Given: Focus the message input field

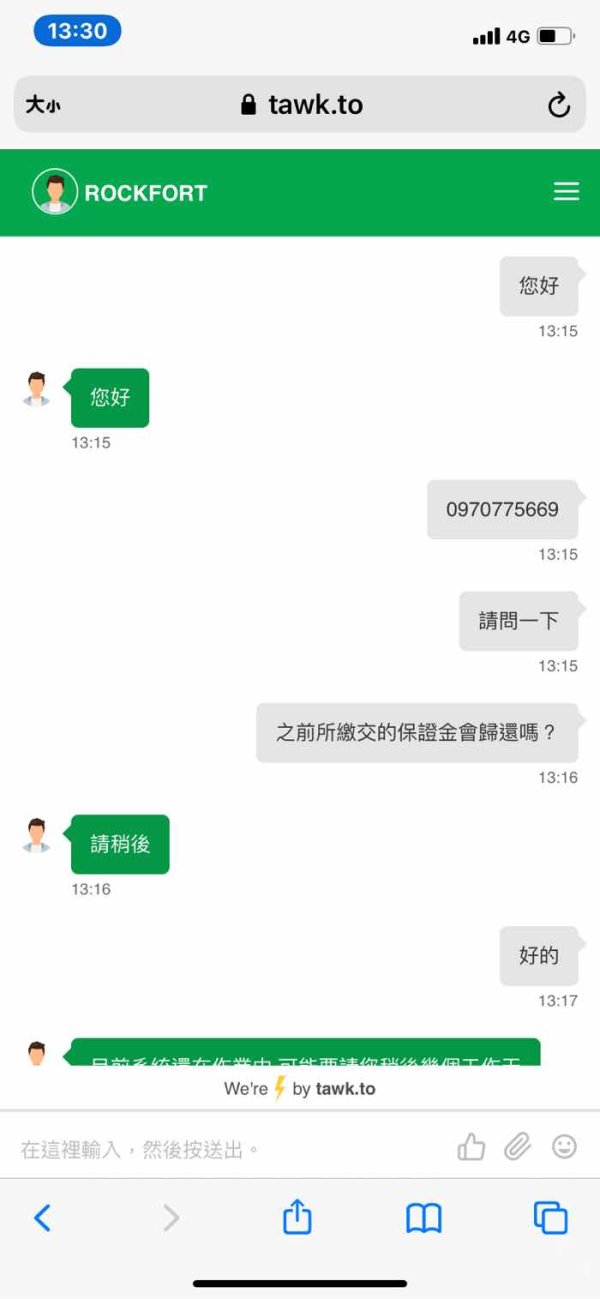Looking at the screenshot, I should 230,1148.
